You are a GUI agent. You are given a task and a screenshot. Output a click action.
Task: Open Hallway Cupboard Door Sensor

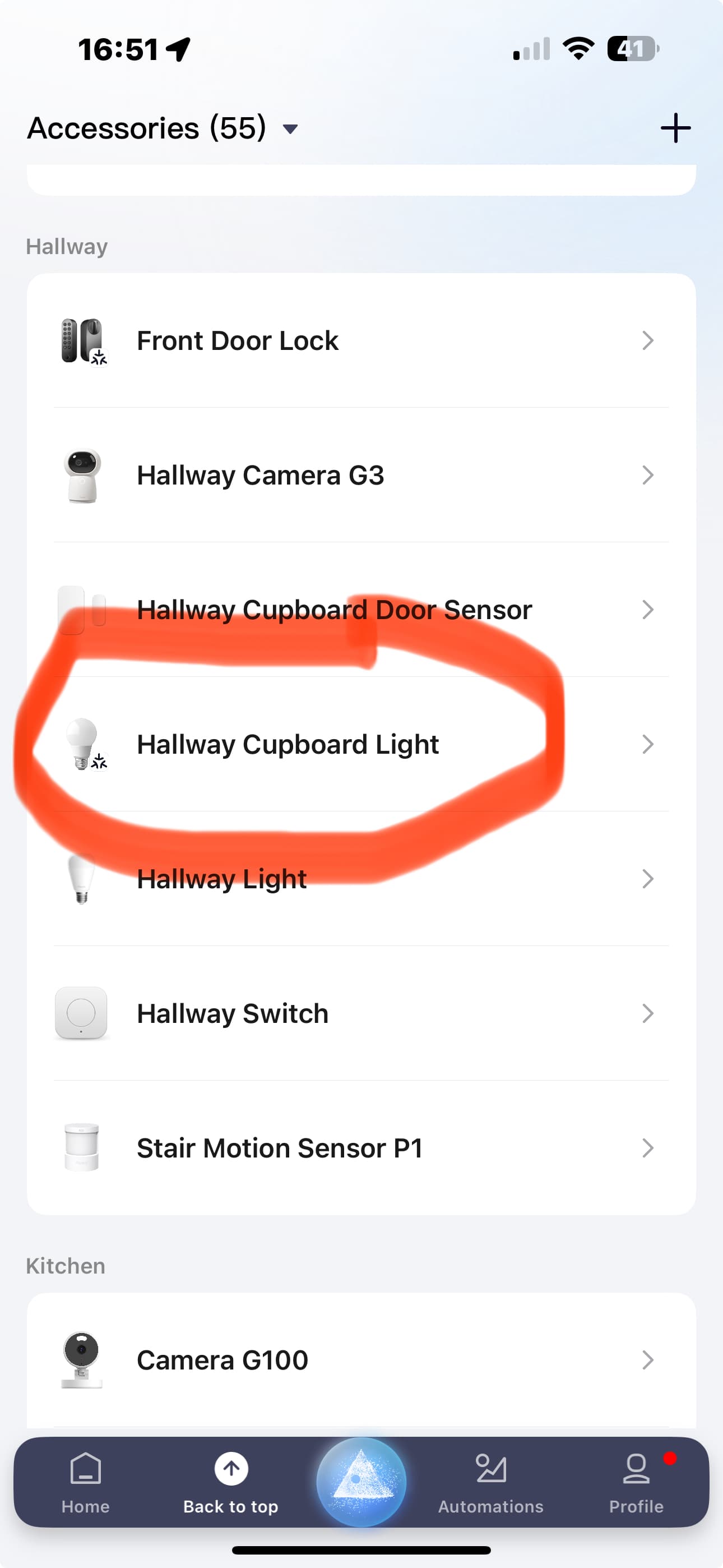[361, 609]
